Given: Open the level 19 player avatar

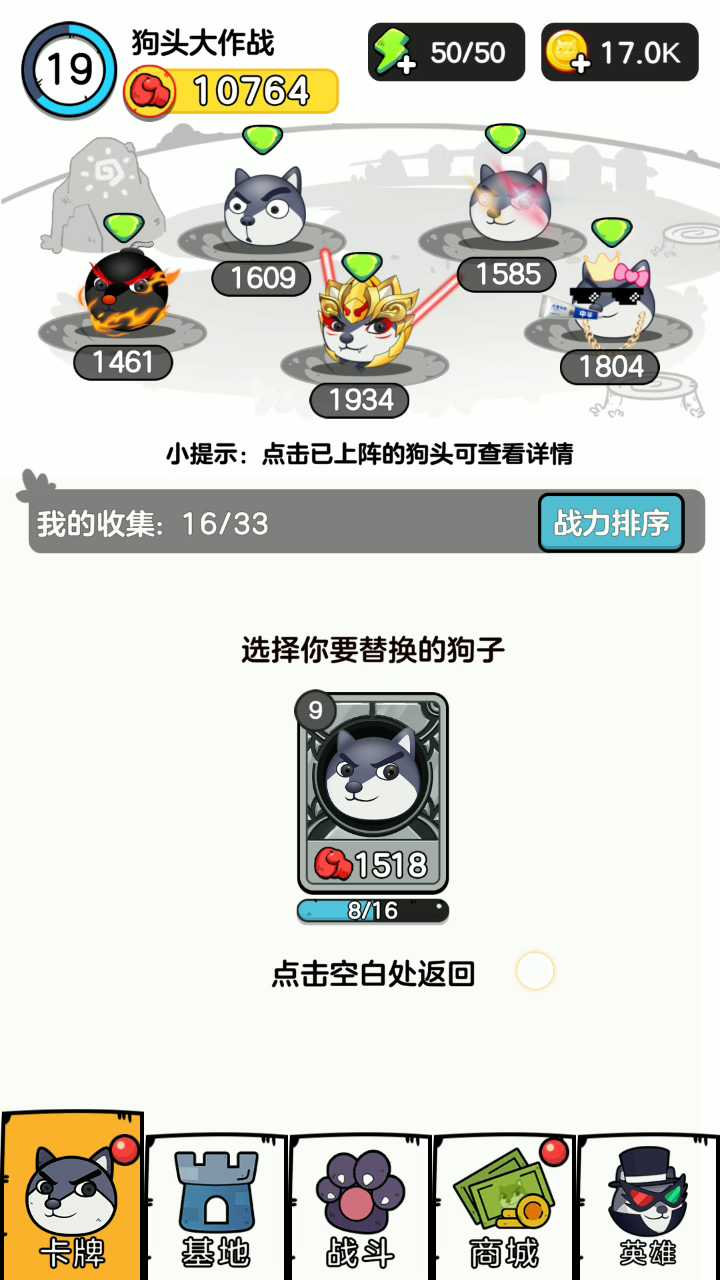Looking at the screenshot, I should coord(69,69).
